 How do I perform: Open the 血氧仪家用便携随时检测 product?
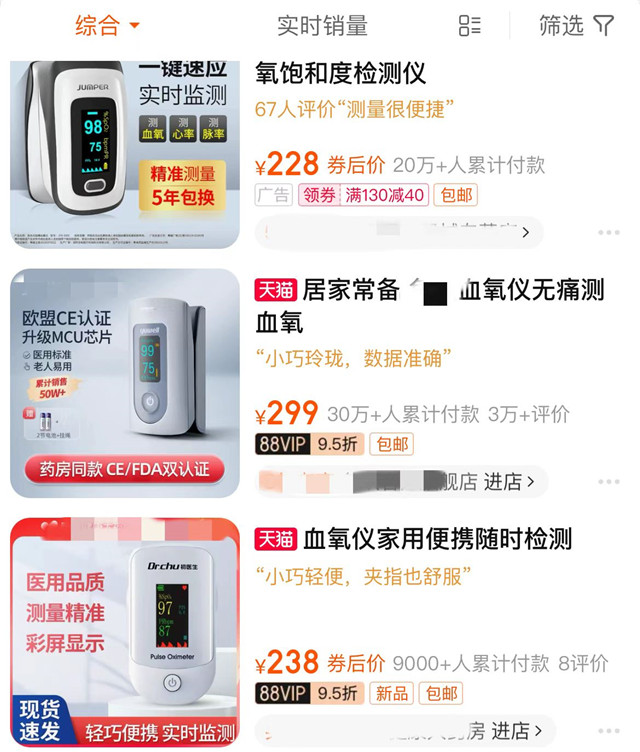point(437,539)
